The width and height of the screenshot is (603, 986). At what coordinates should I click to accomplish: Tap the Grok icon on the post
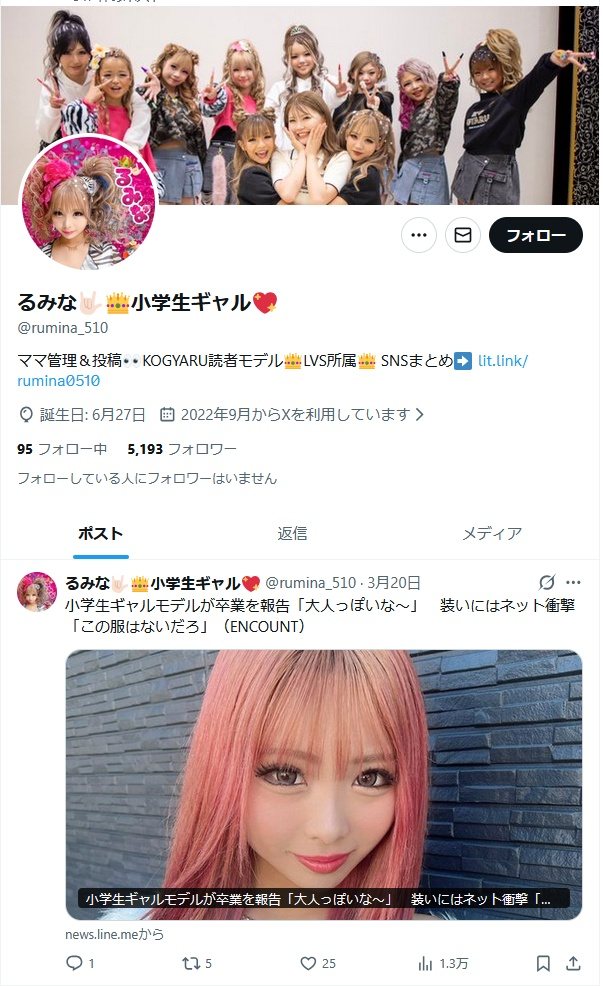tap(546, 582)
